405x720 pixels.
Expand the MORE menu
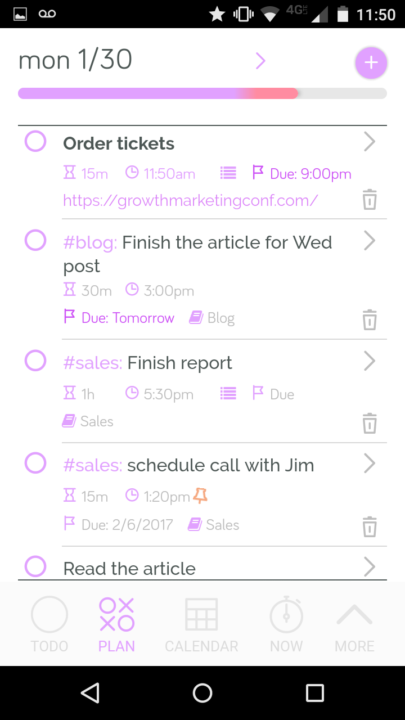(x=354, y=624)
